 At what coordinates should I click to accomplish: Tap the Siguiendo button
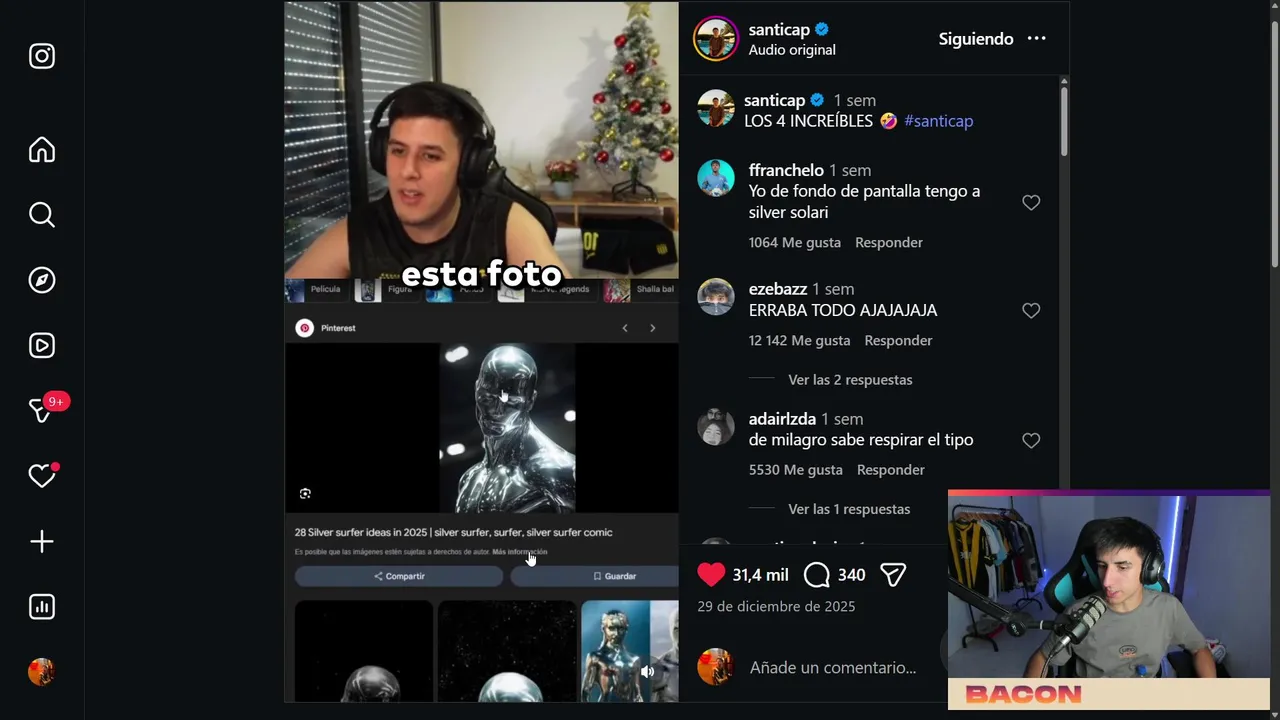[975, 39]
